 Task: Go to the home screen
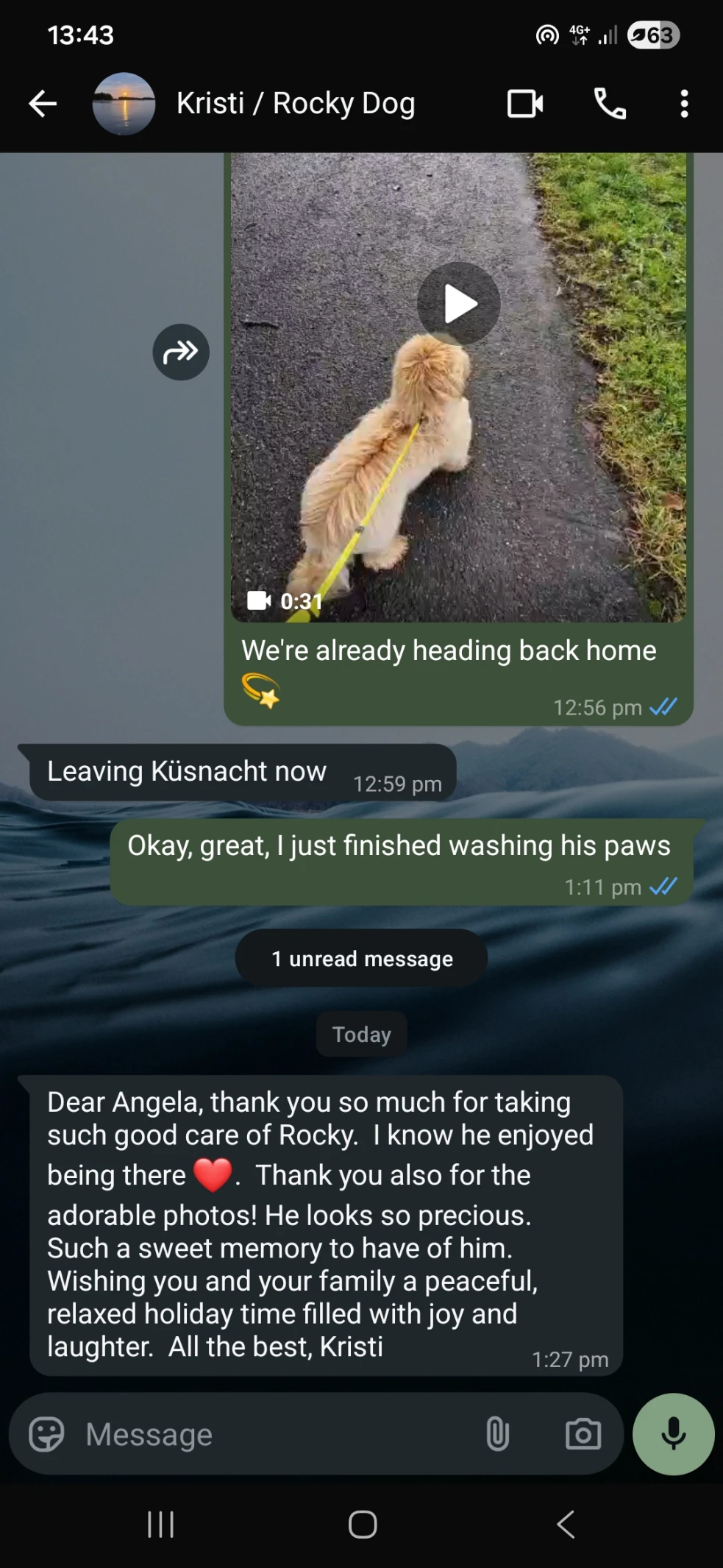click(x=363, y=1525)
